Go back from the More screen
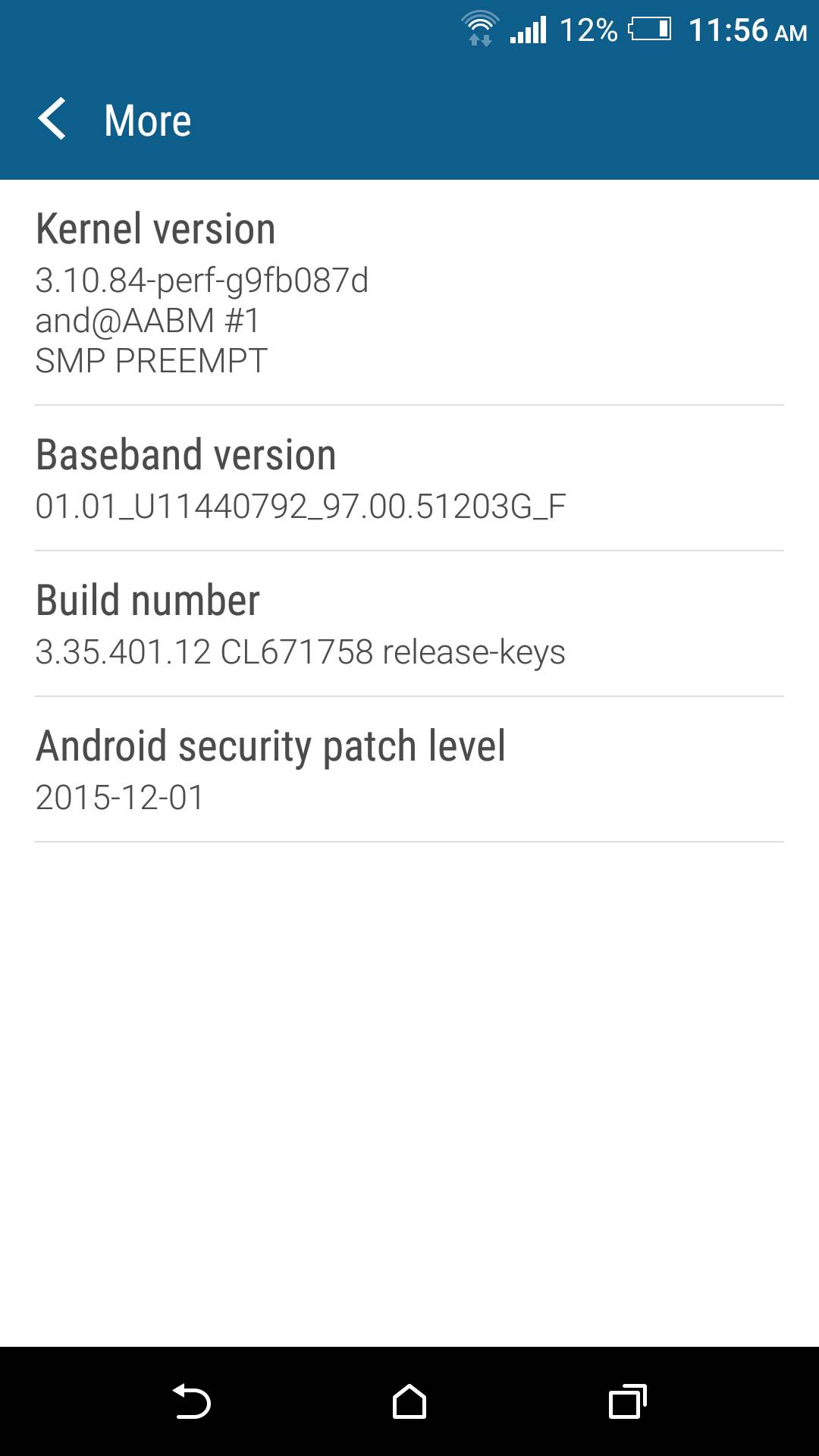 coord(52,120)
